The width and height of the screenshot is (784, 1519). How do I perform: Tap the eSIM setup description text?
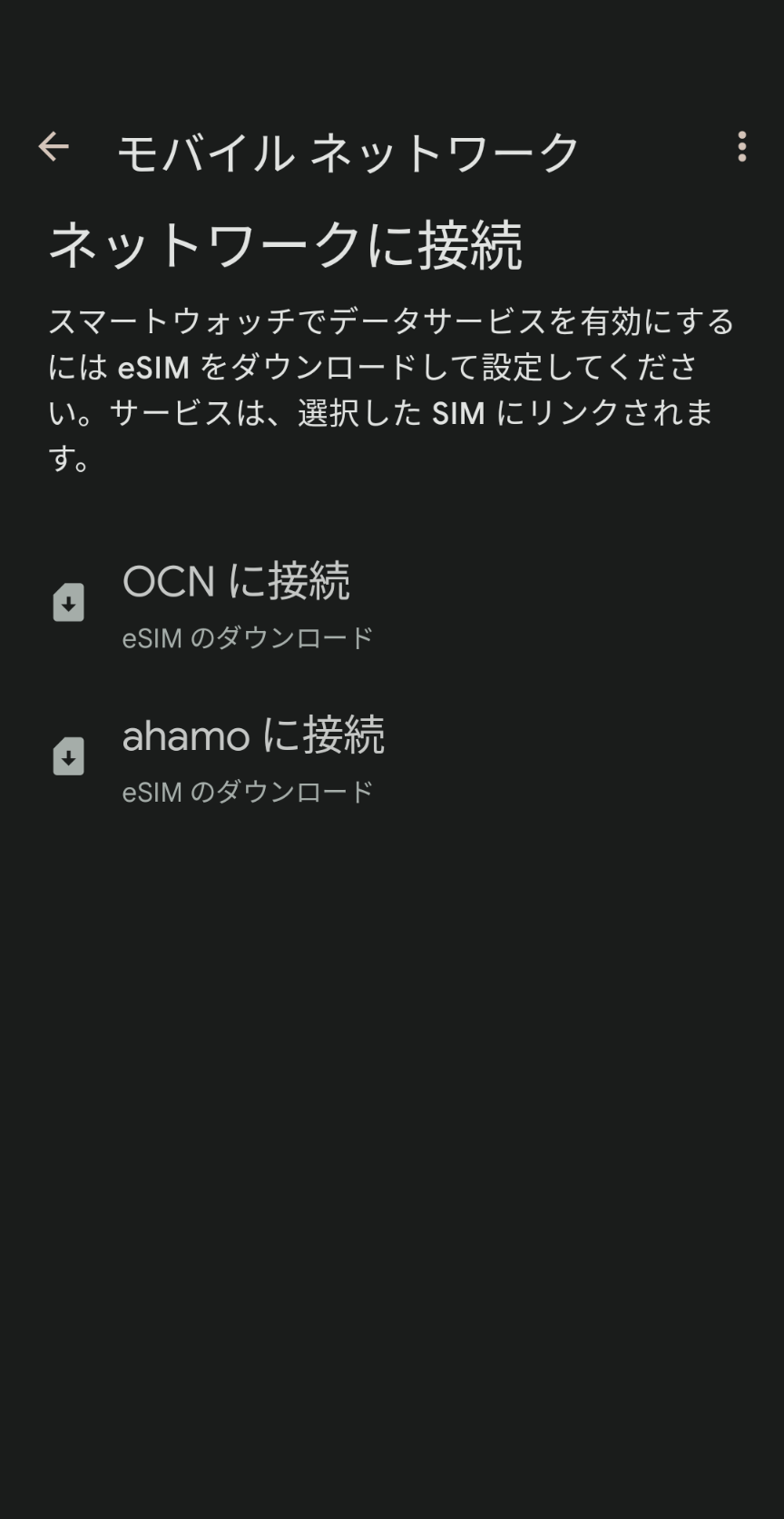390,390
